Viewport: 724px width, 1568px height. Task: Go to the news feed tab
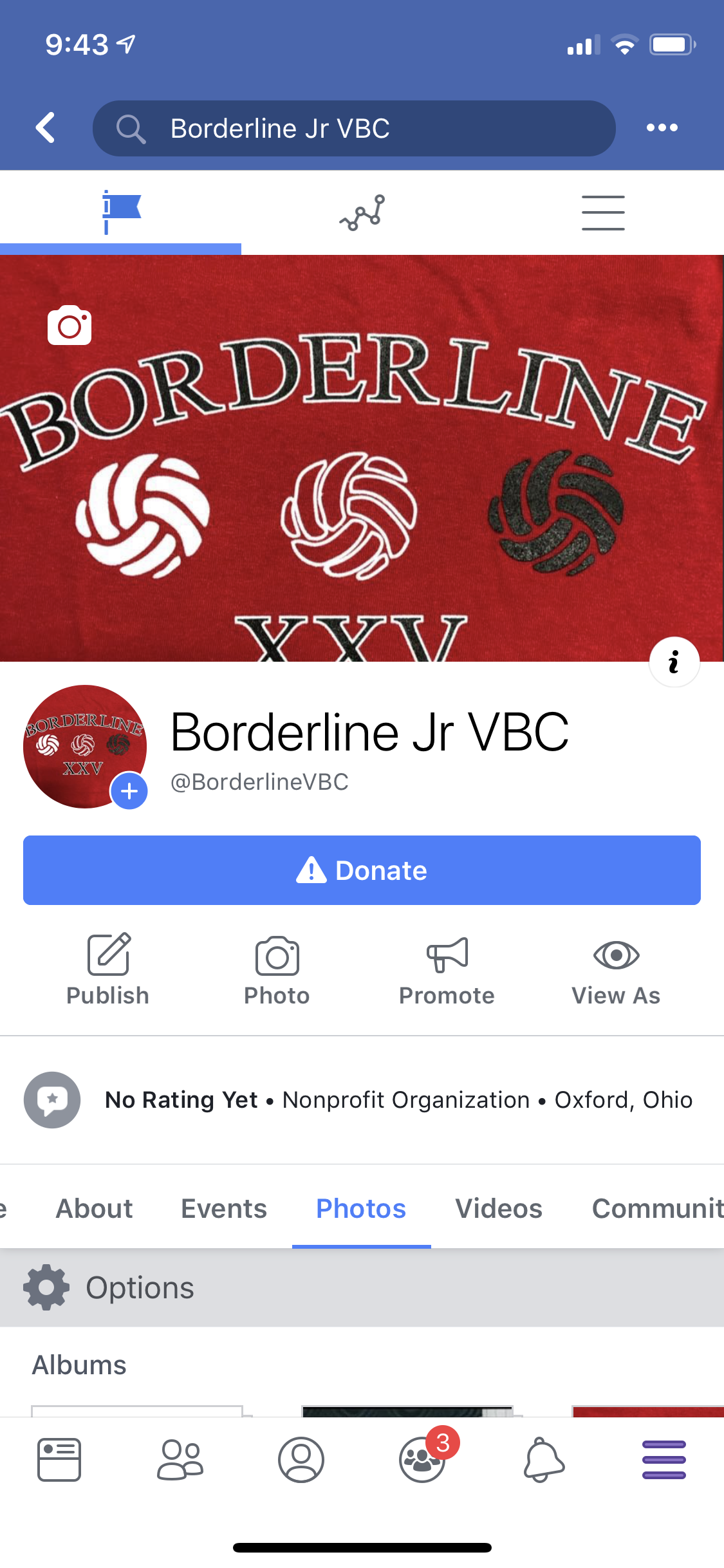(59, 1460)
